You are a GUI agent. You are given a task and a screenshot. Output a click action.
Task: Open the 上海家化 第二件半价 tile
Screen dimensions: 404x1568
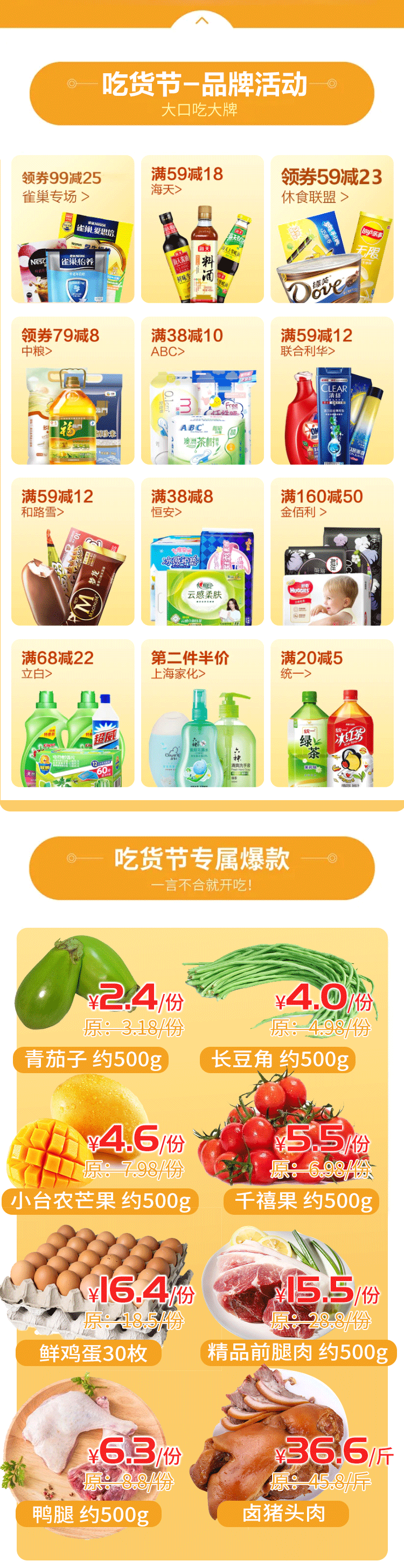coord(203,713)
